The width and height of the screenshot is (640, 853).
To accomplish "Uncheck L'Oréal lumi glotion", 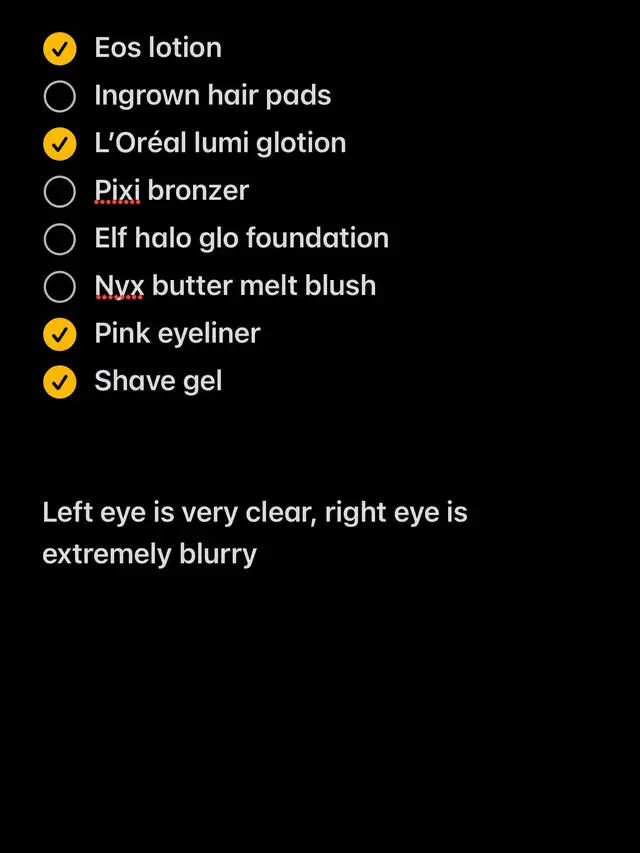I will (x=60, y=144).
